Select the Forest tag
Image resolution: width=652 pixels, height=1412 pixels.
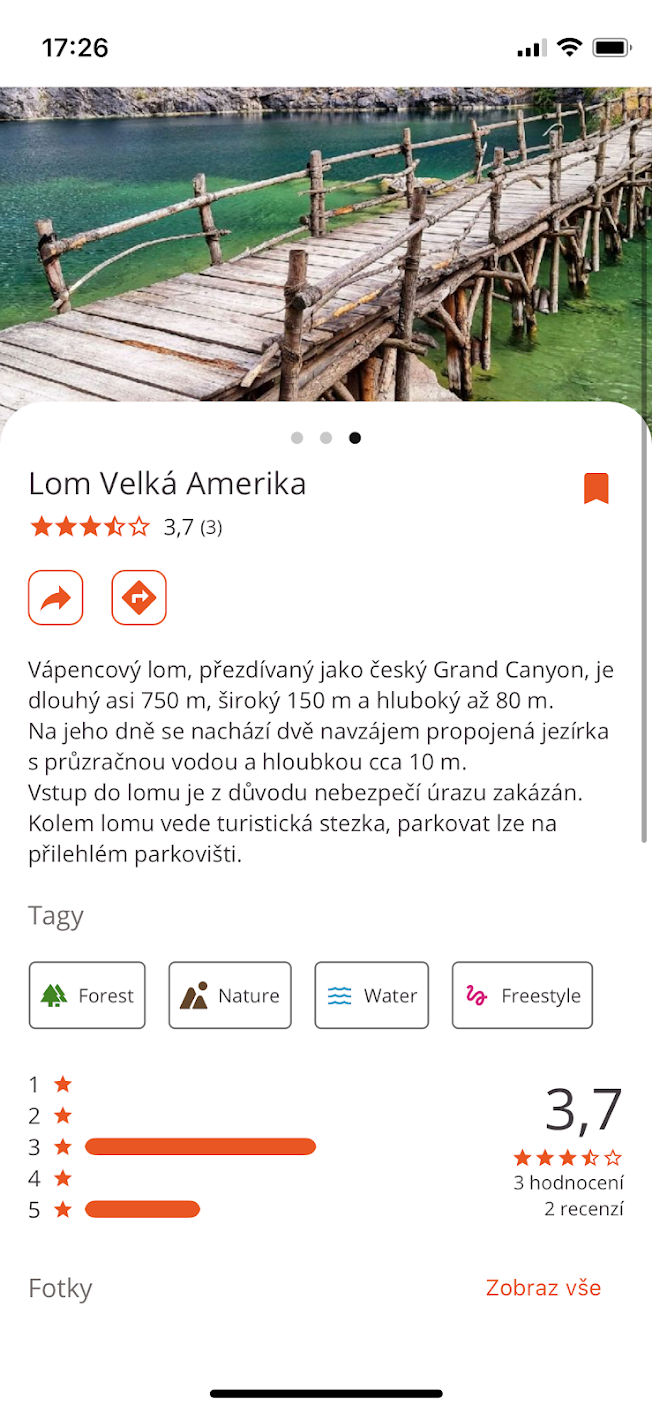click(x=87, y=995)
